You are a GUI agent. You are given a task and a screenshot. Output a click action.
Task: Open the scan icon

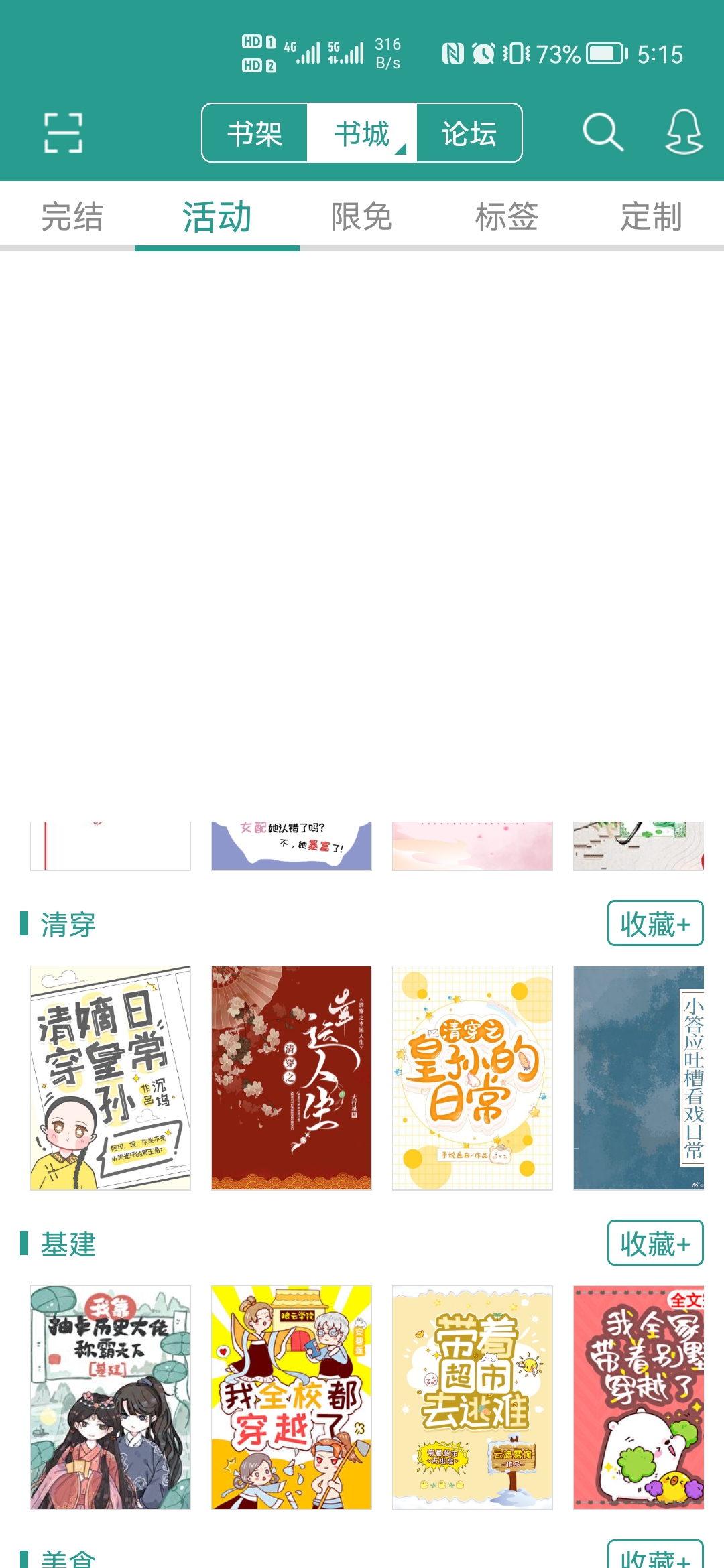(64, 133)
